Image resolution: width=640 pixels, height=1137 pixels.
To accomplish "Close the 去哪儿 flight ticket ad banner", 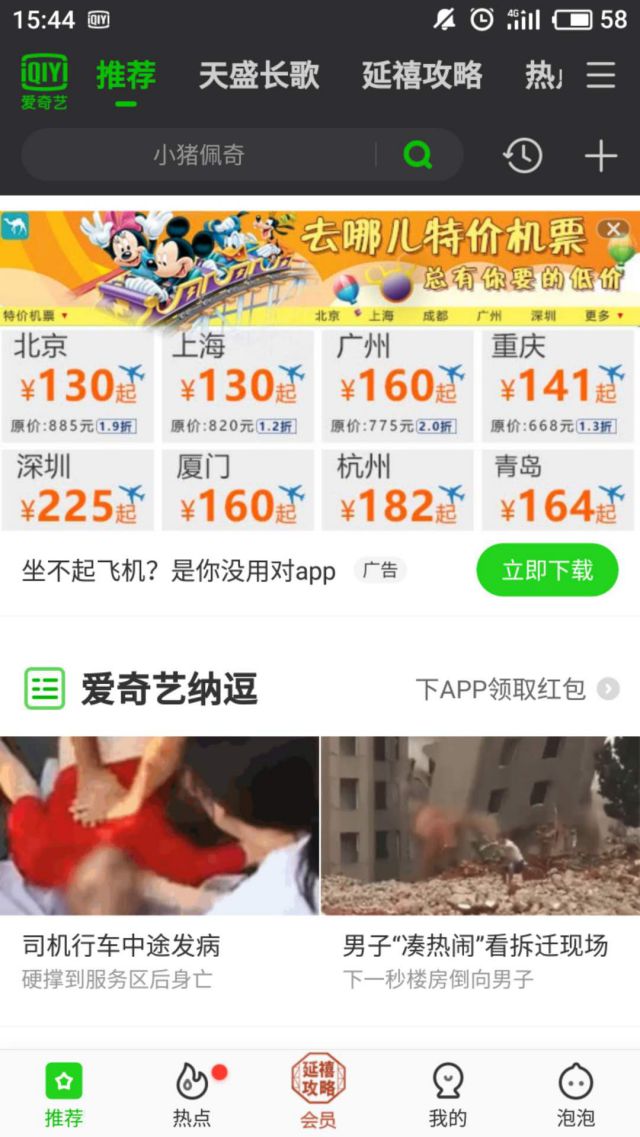I will (613, 230).
